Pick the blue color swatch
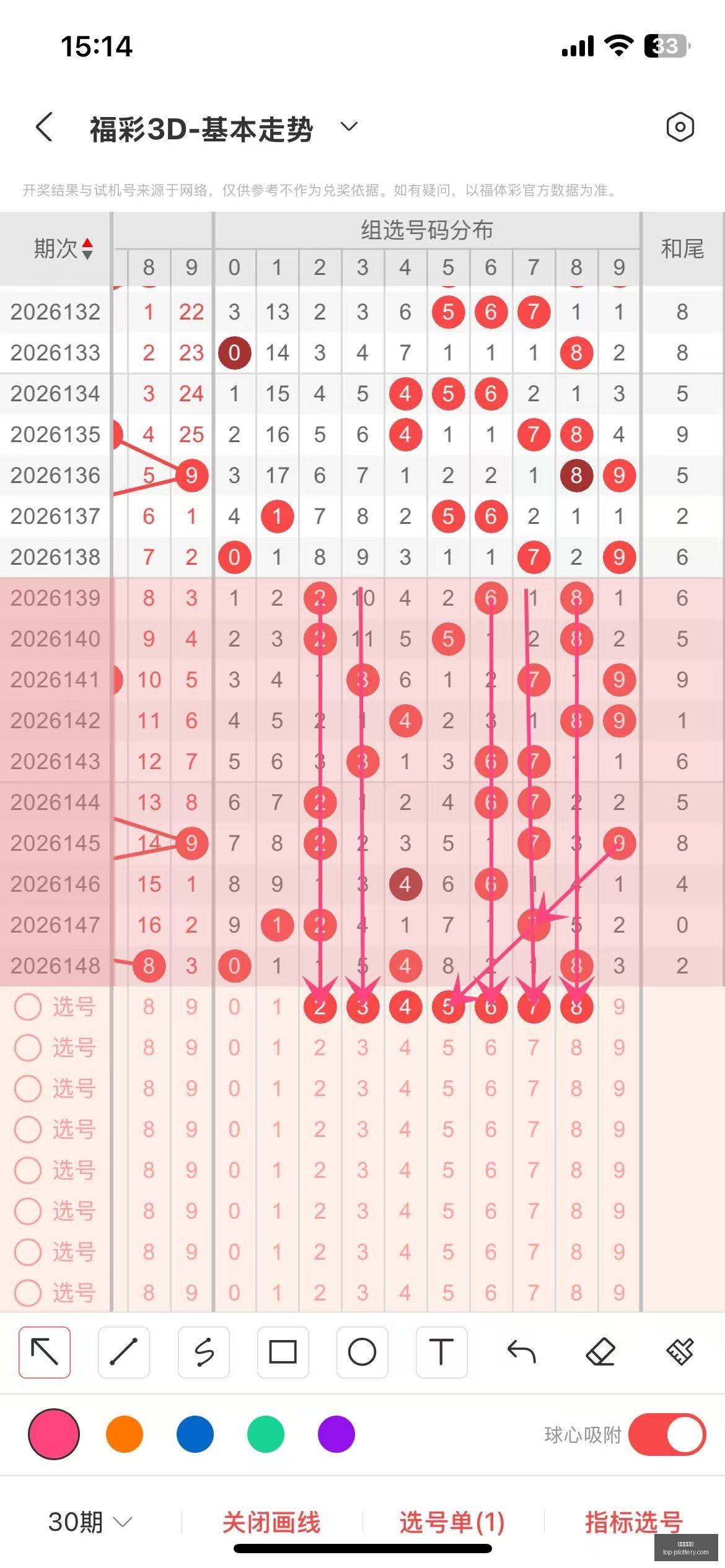725x1568 pixels. click(195, 1434)
